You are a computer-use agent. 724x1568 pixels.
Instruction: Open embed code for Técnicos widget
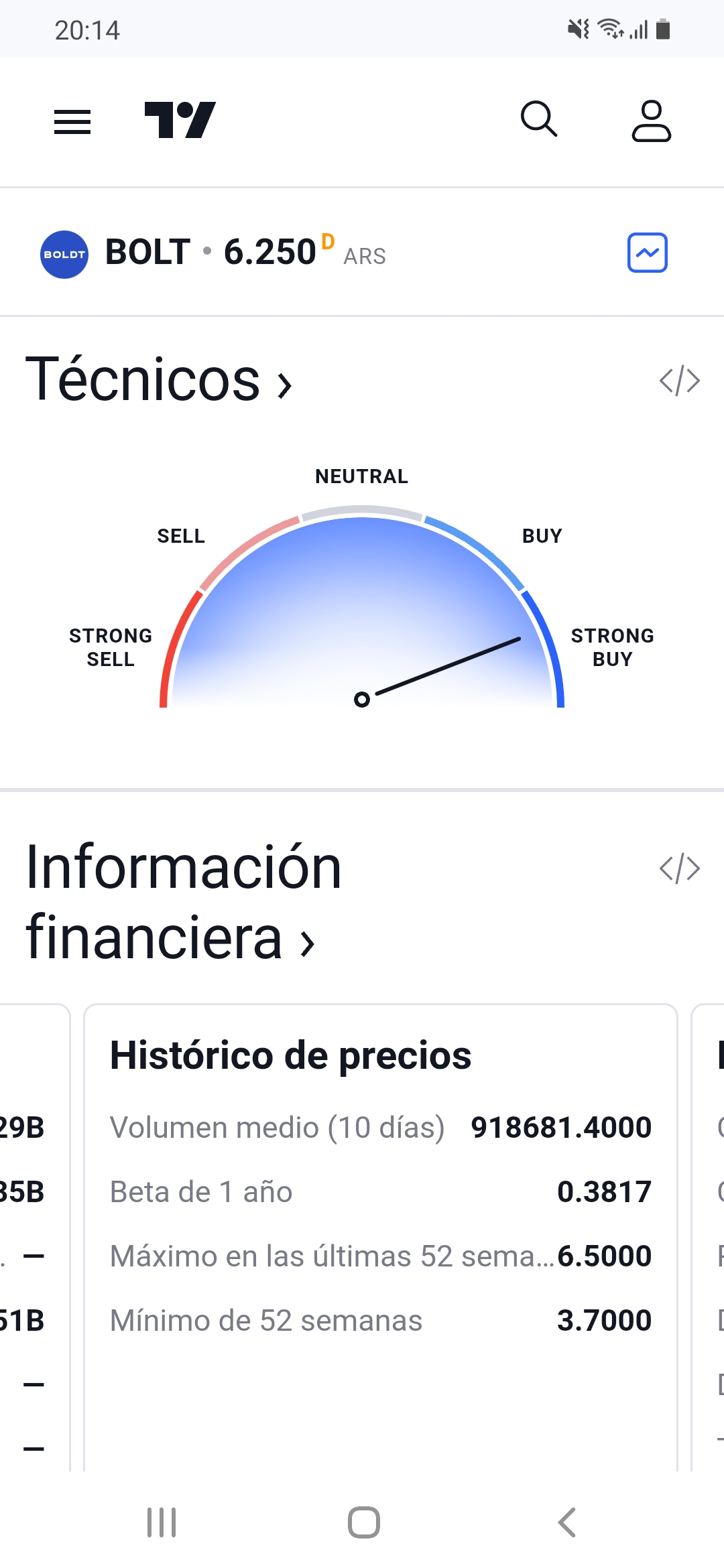[x=680, y=379]
